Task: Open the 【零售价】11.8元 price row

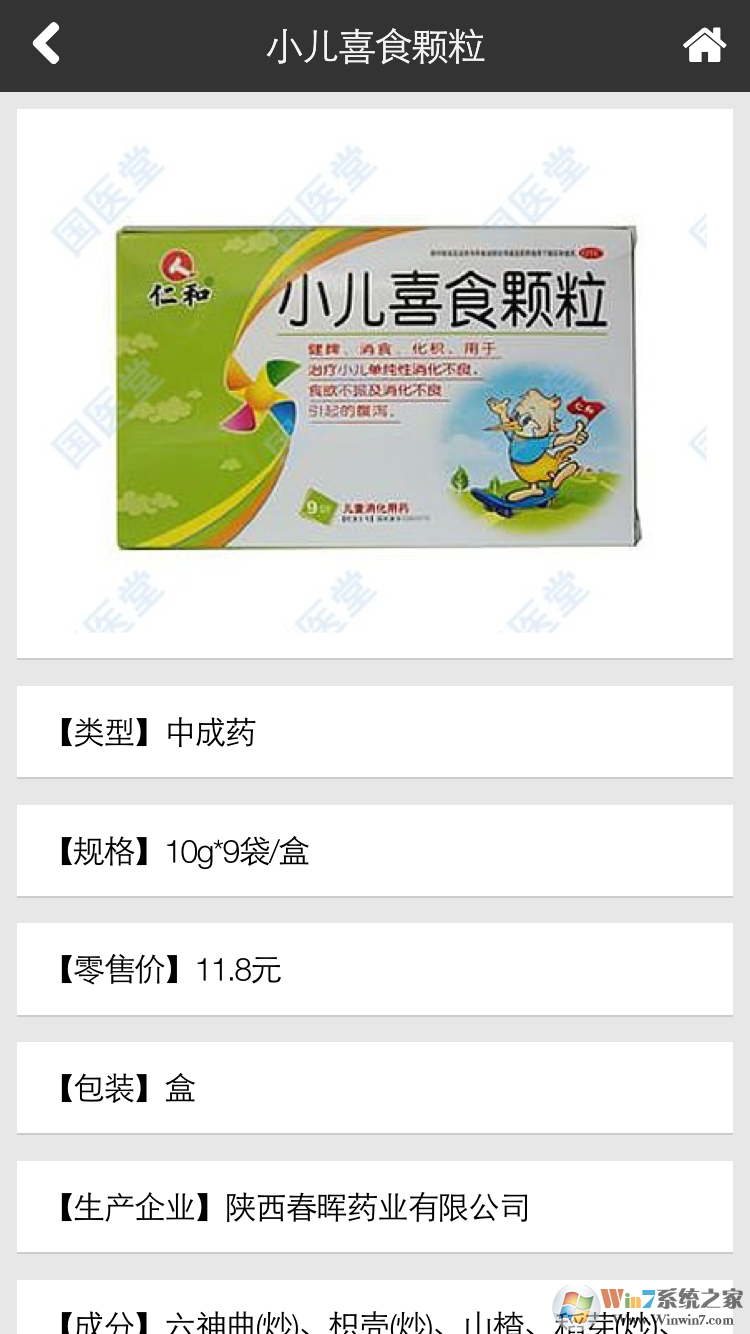Action: coord(375,969)
